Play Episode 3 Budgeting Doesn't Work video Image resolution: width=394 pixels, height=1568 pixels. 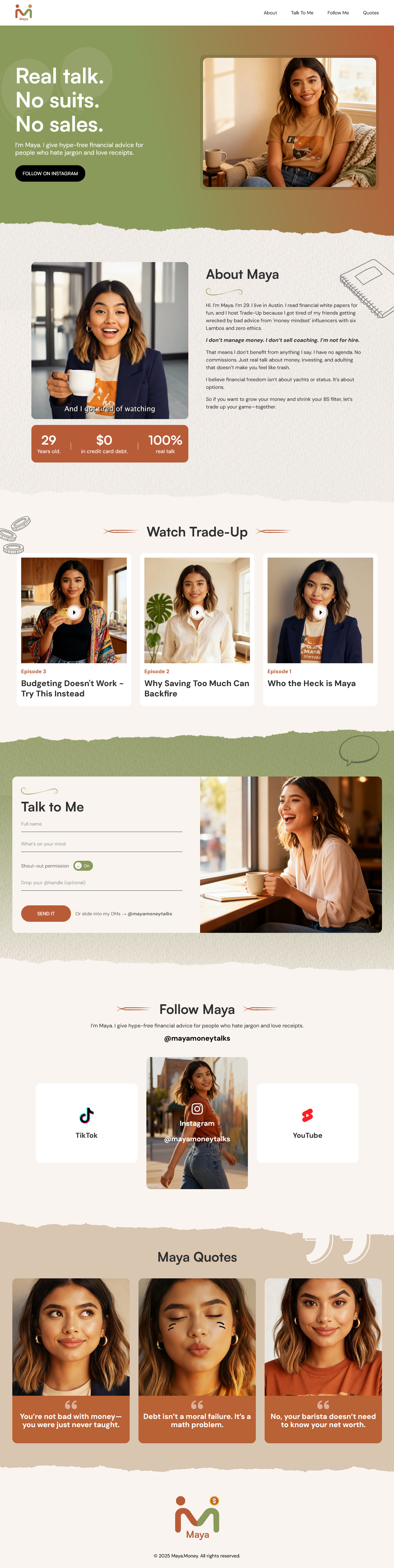[x=74, y=612]
